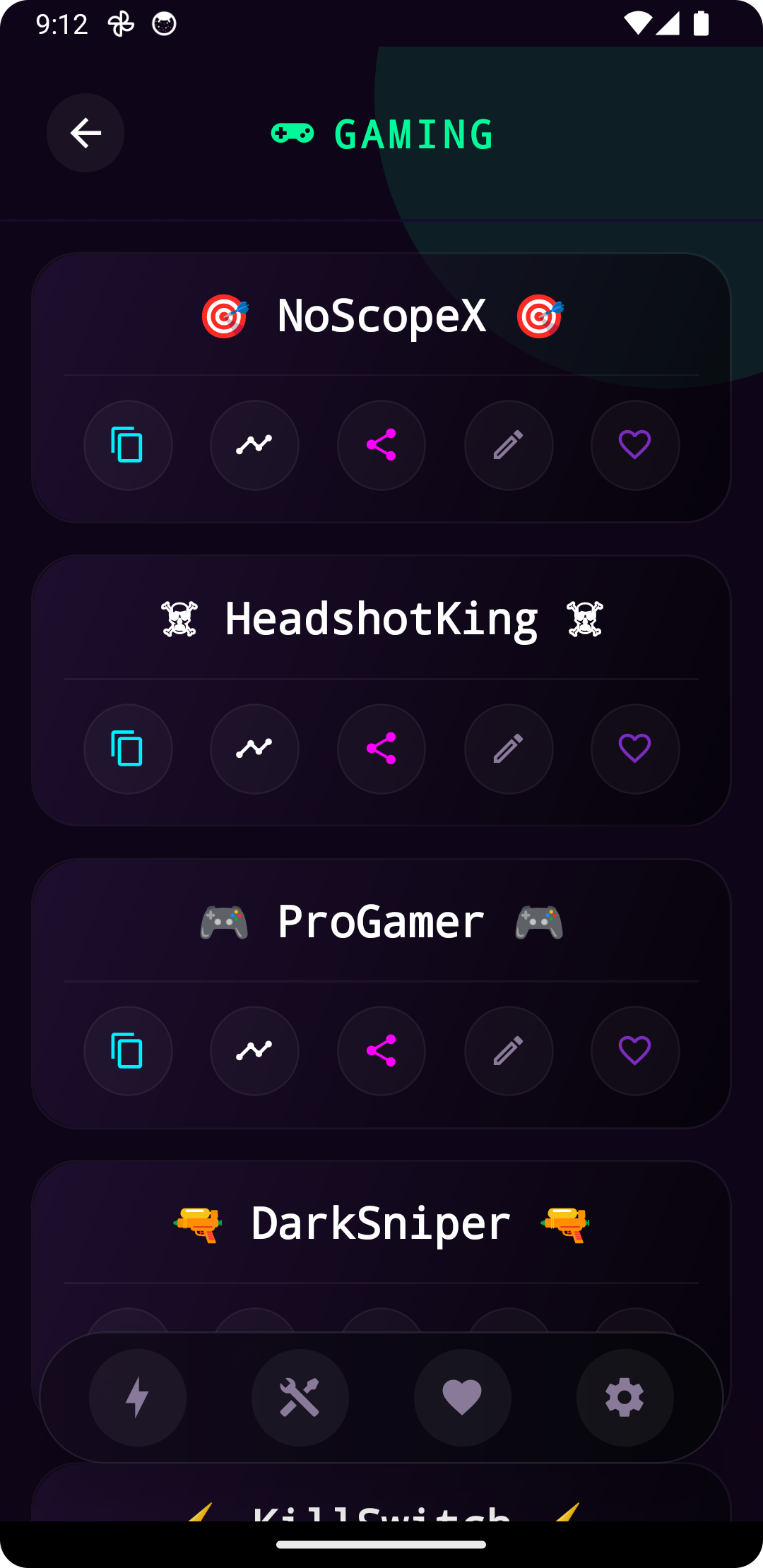Viewport: 763px width, 1568px height.
Task: Edit the NoScopeX nickname
Action: (509, 445)
